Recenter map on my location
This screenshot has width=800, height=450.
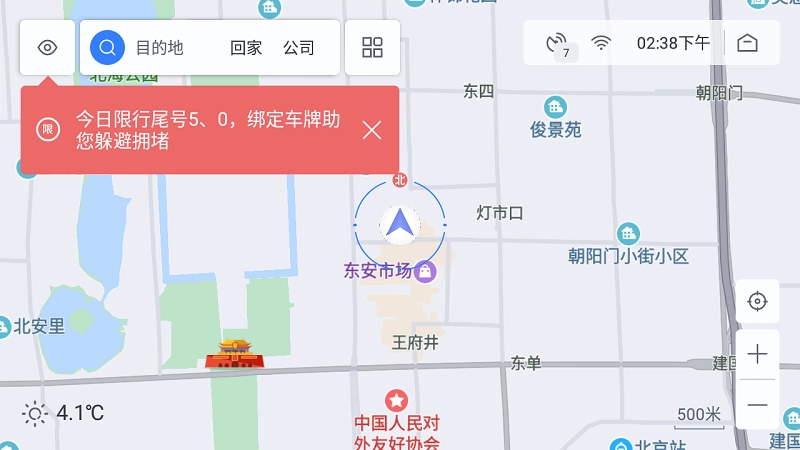[757, 302]
